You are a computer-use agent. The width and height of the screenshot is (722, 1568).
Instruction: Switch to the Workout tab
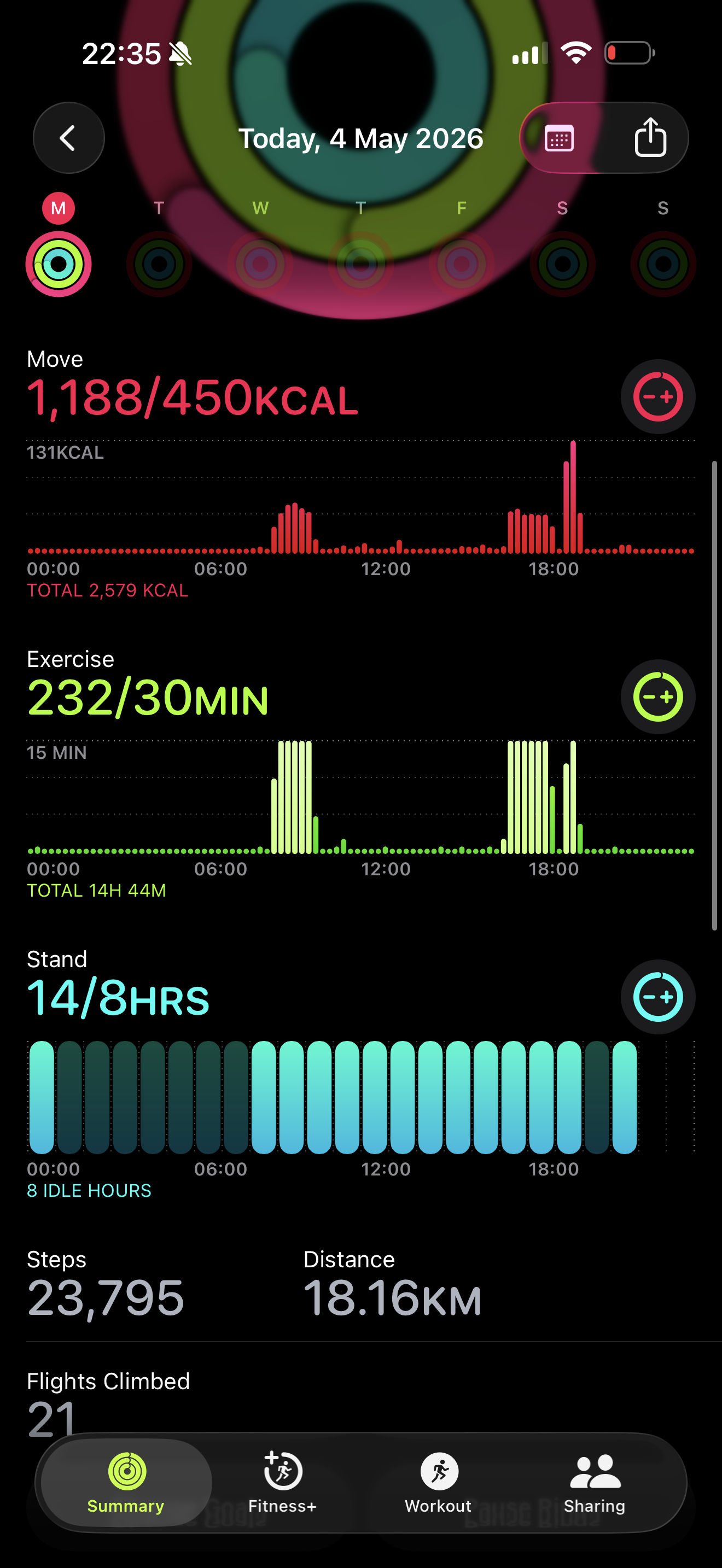(x=438, y=1482)
